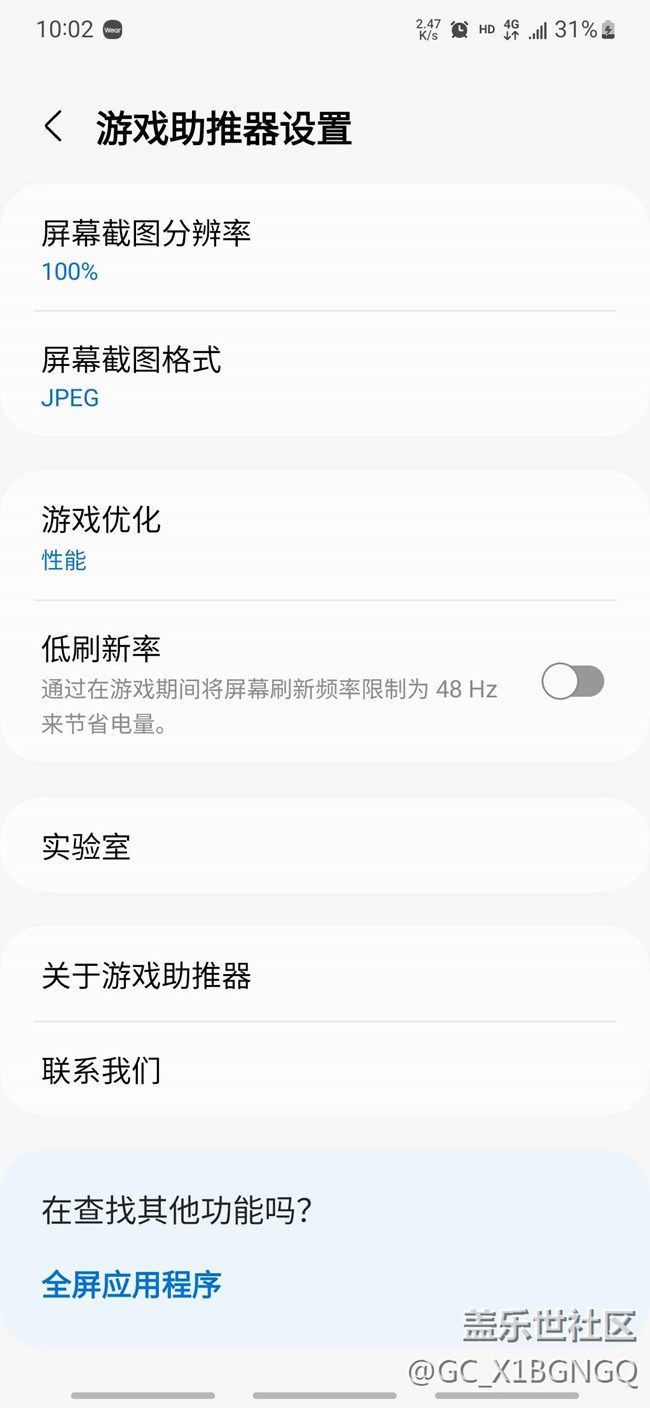Select 联系我们
Screen dimensions: 650x1408
tap(324, 1070)
